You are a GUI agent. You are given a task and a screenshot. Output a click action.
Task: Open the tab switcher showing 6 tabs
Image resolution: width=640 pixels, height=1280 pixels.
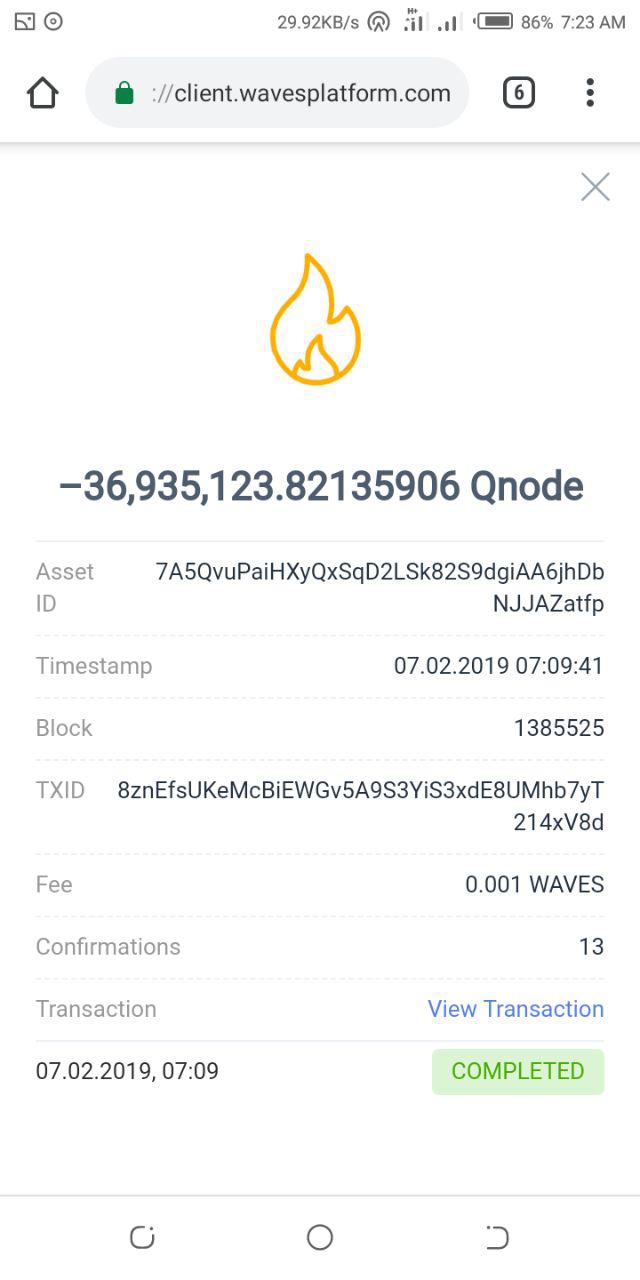pyautogui.click(x=518, y=93)
